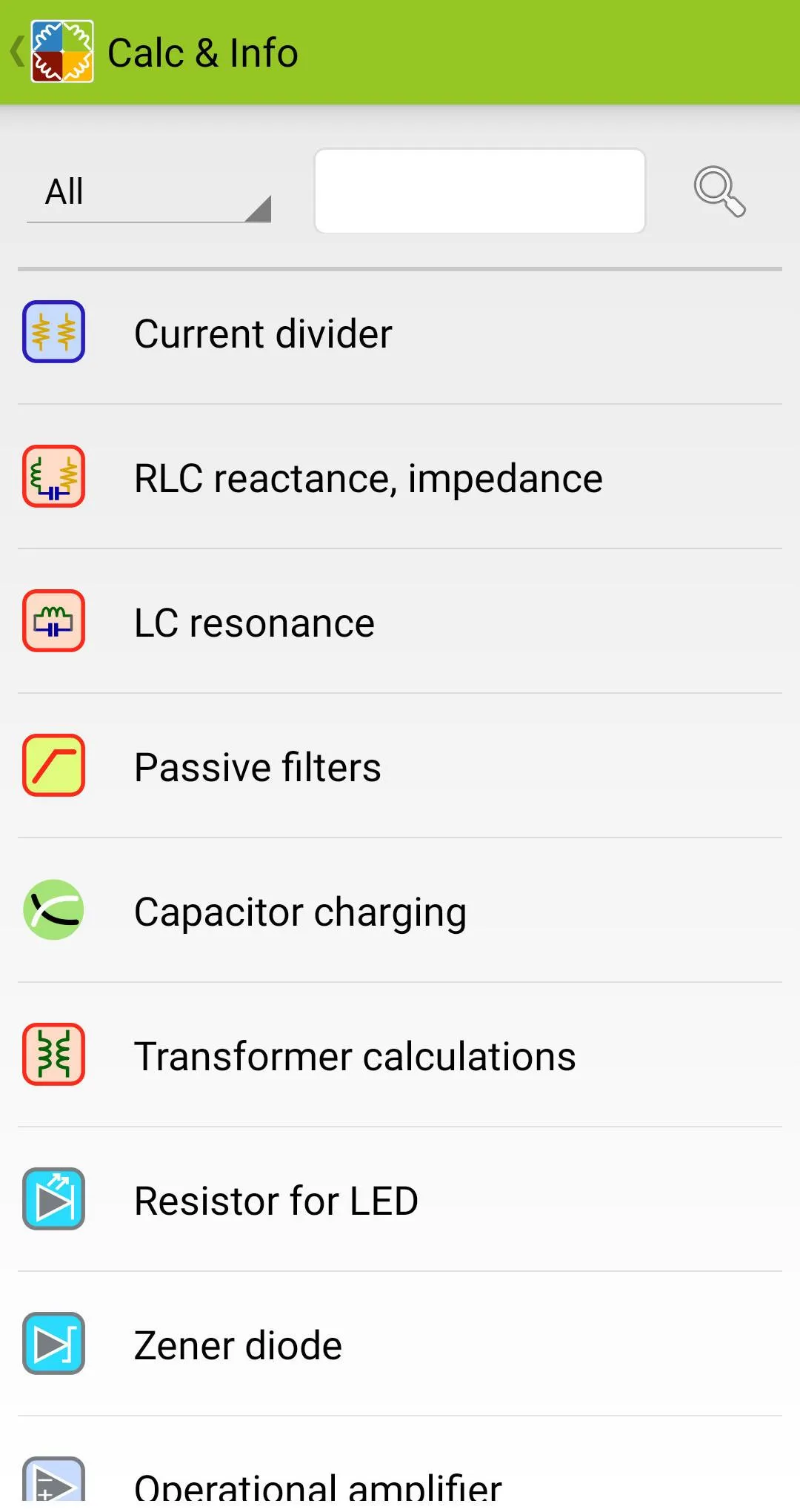
Task: Select the Current divider calculator icon
Action: [x=53, y=332]
